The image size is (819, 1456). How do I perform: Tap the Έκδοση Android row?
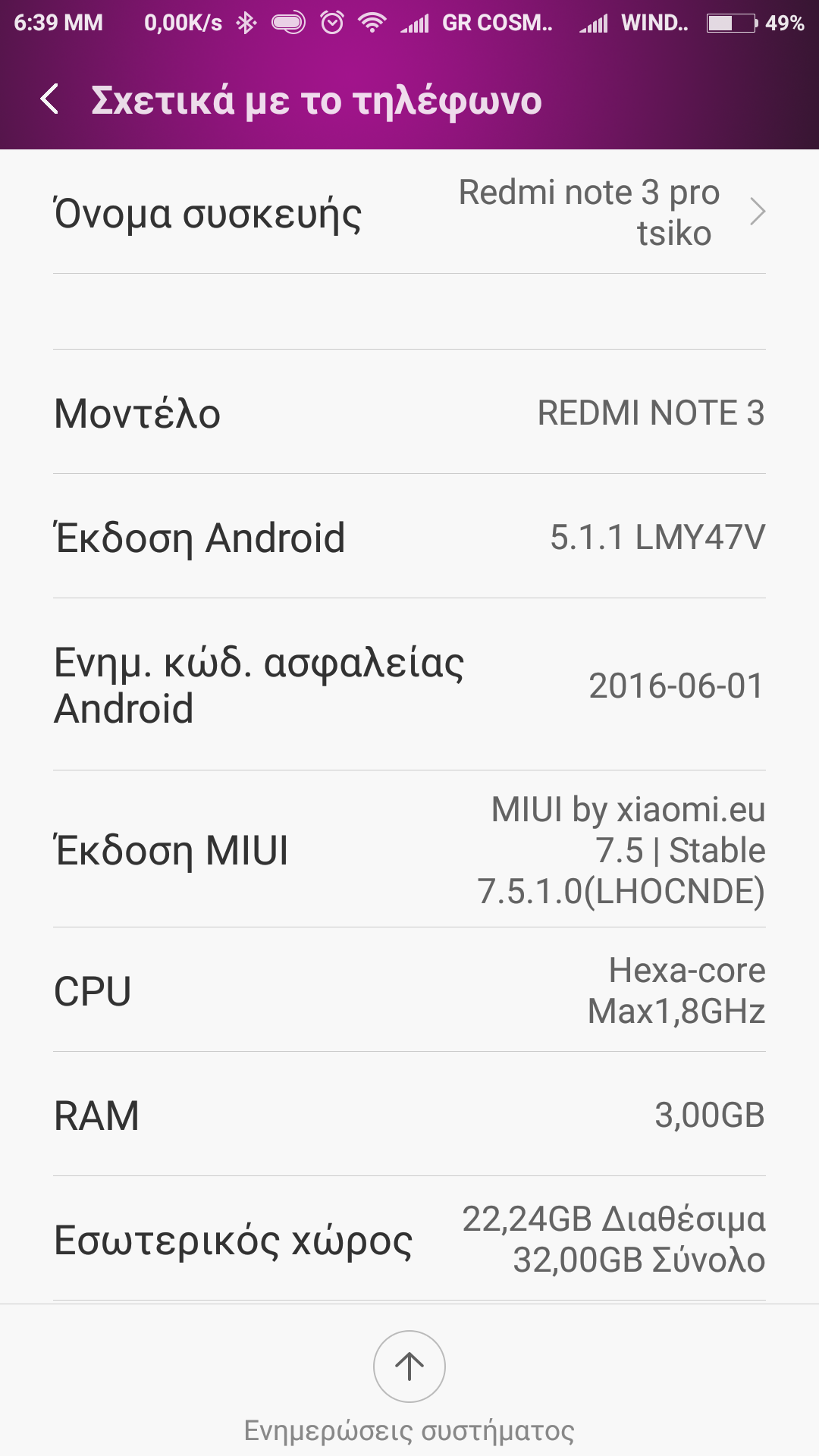(x=409, y=537)
